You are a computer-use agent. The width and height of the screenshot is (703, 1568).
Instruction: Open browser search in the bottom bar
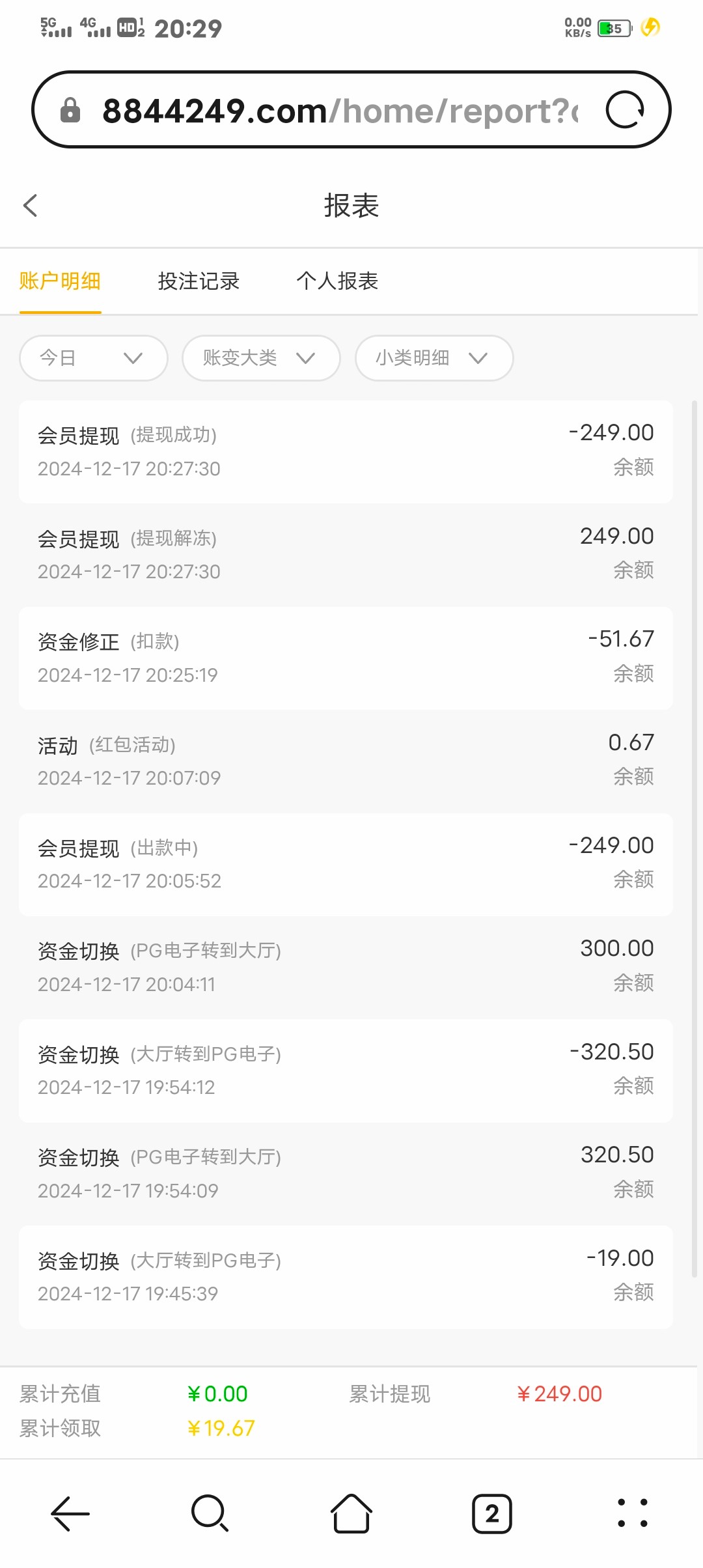(x=210, y=1513)
